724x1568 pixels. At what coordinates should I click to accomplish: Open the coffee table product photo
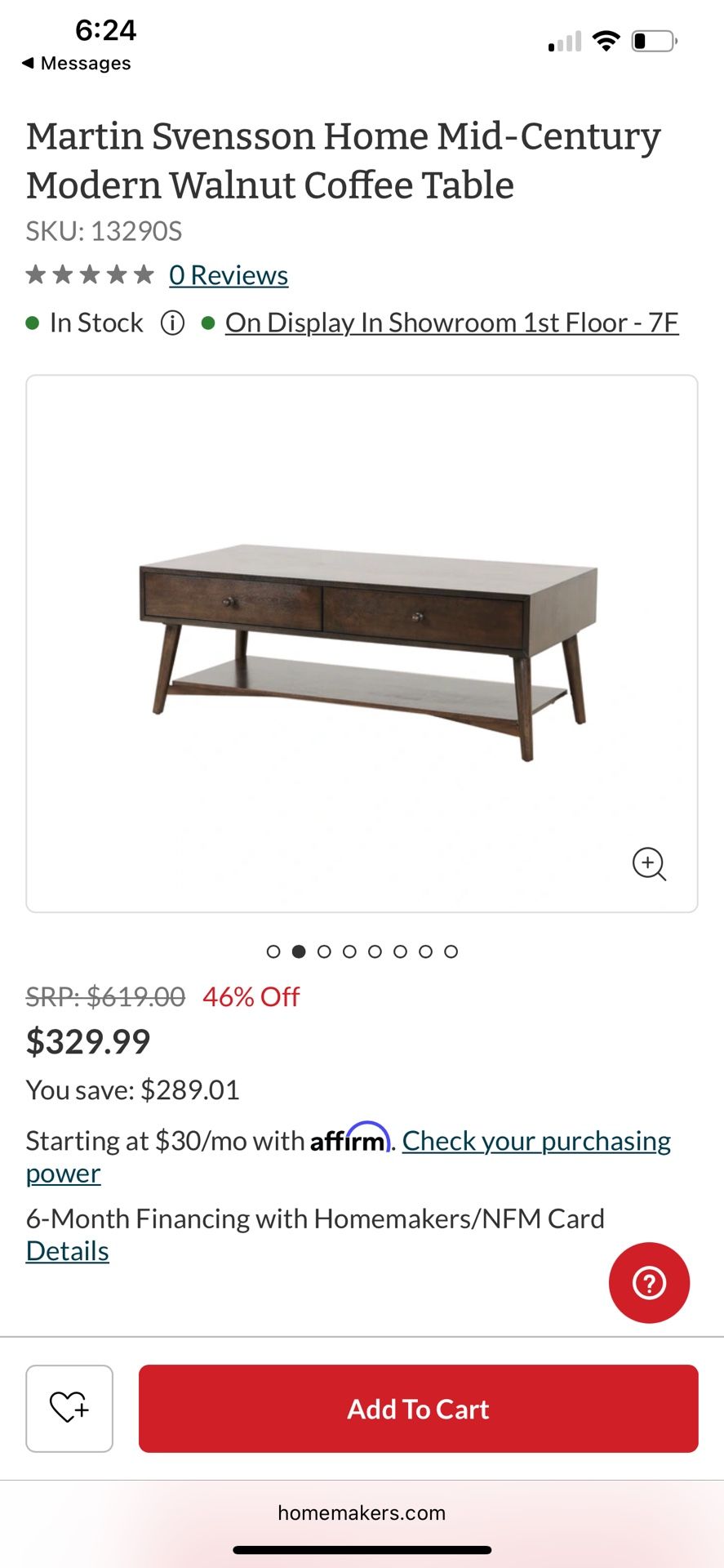(362, 645)
